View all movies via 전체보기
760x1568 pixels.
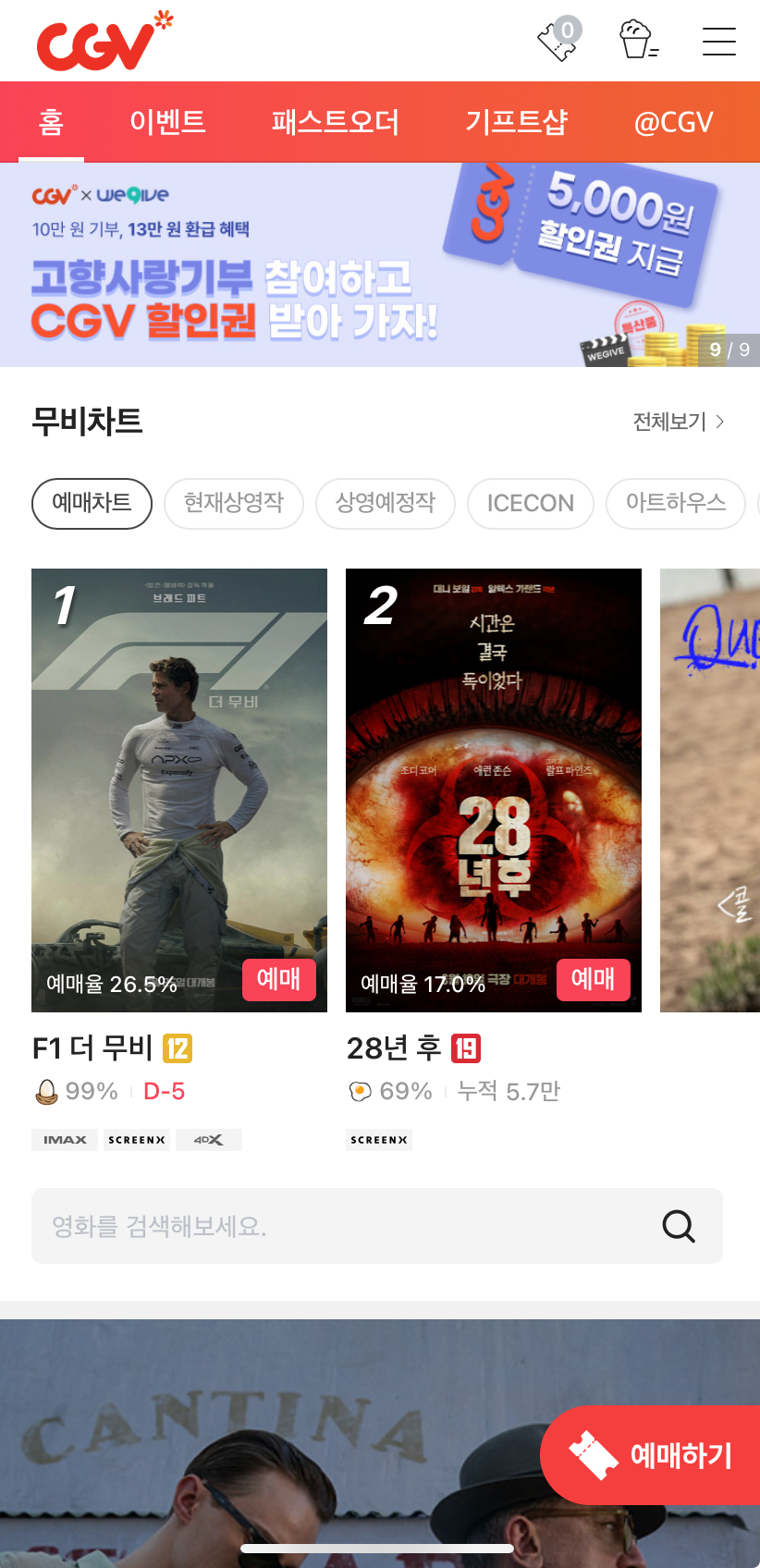pos(678,422)
